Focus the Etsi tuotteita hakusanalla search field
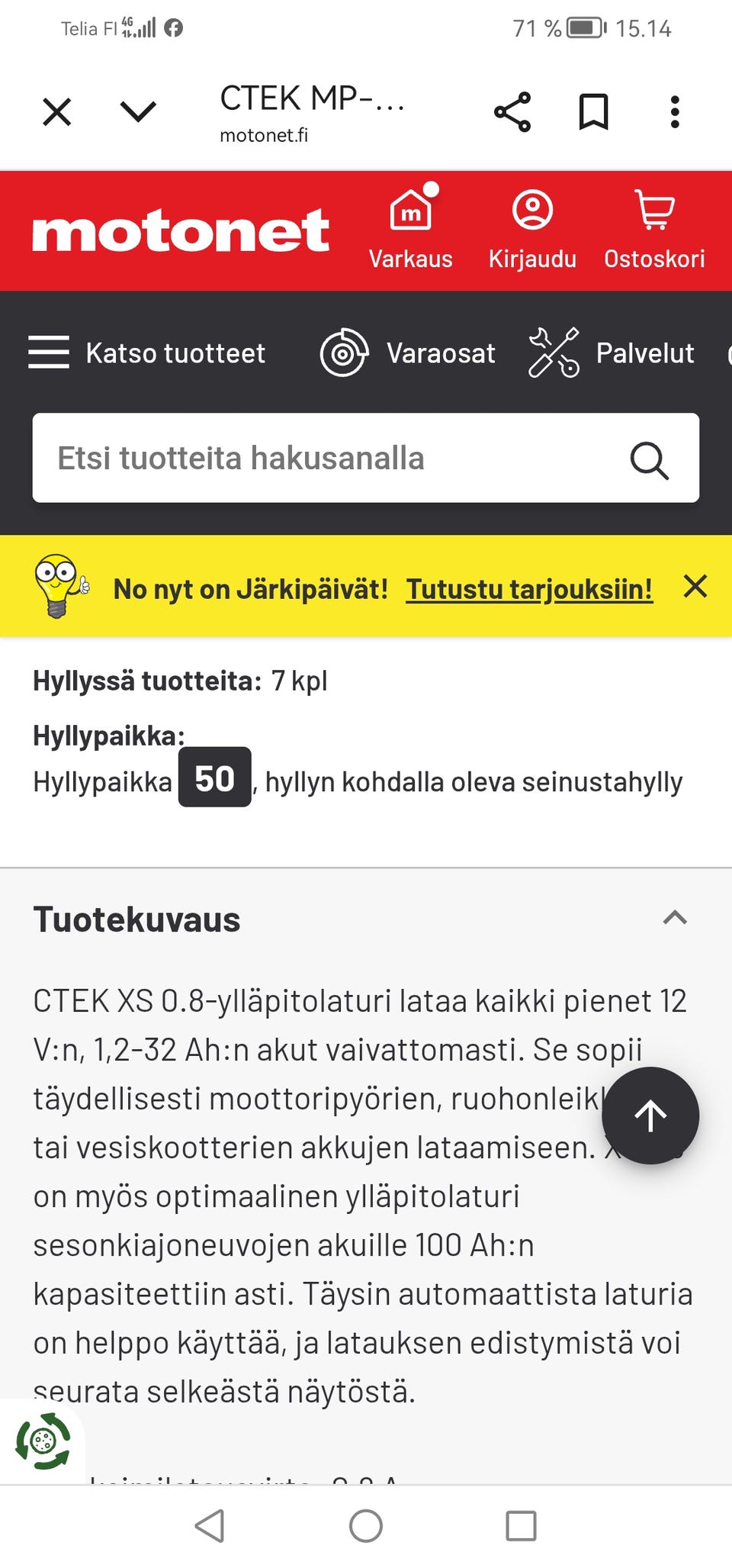Viewport: 732px width, 1568px height. click(x=305, y=459)
